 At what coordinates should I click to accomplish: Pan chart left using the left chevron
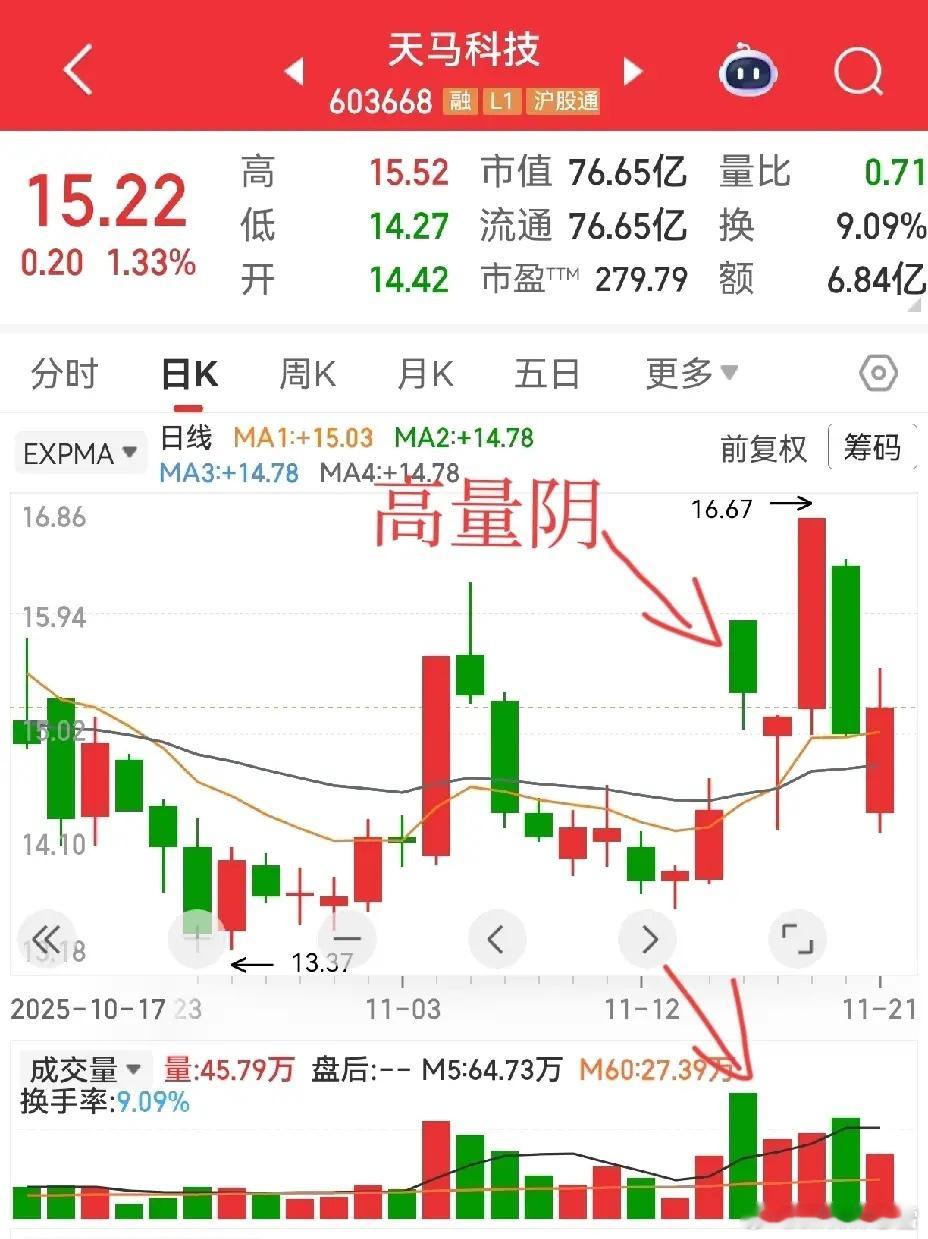click(497, 938)
